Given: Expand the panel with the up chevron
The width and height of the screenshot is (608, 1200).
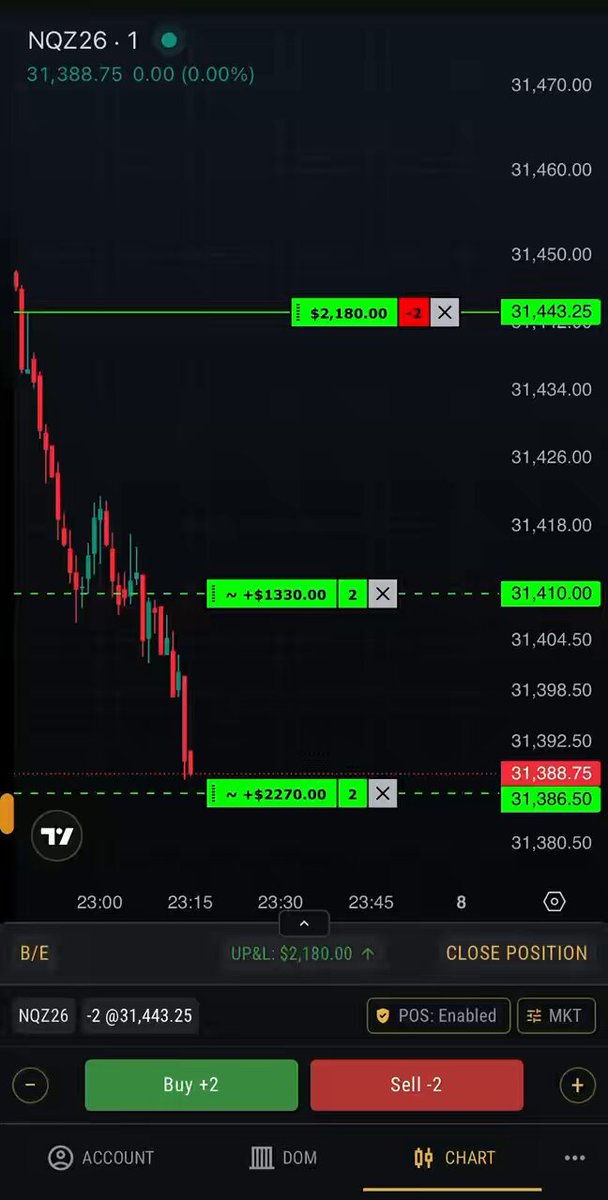Looking at the screenshot, I should [x=304, y=924].
